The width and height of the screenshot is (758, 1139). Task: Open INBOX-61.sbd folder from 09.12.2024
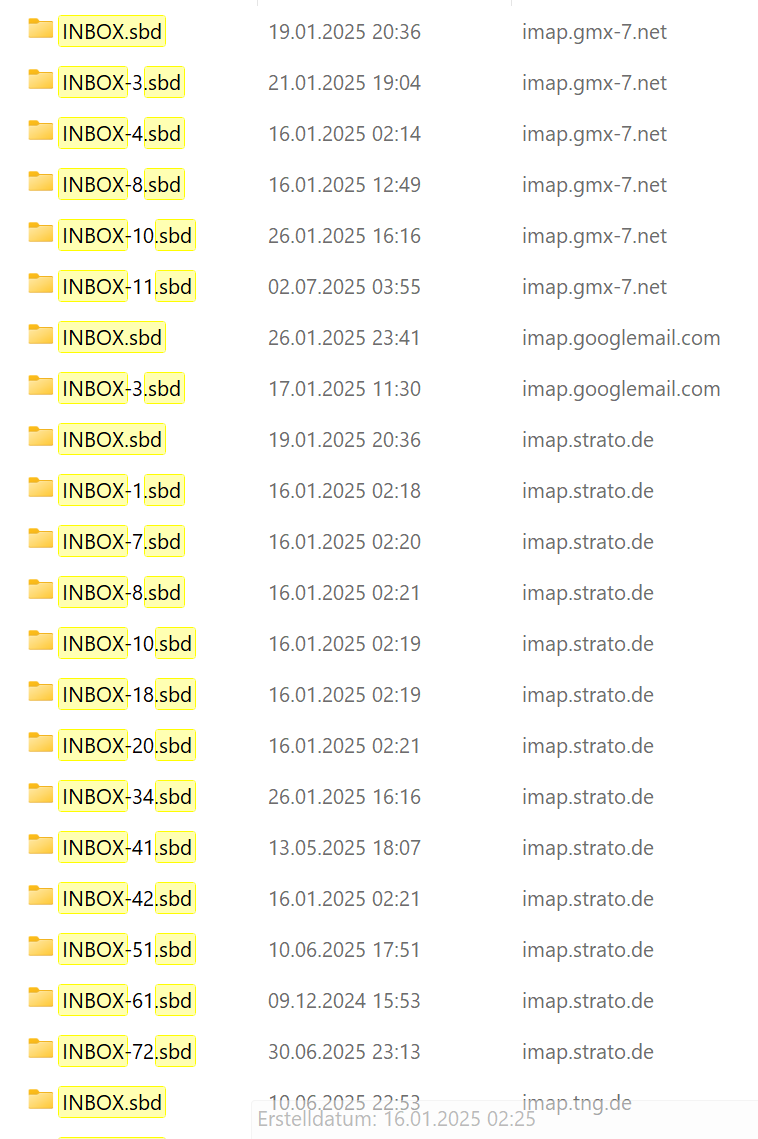point(126,1001)
